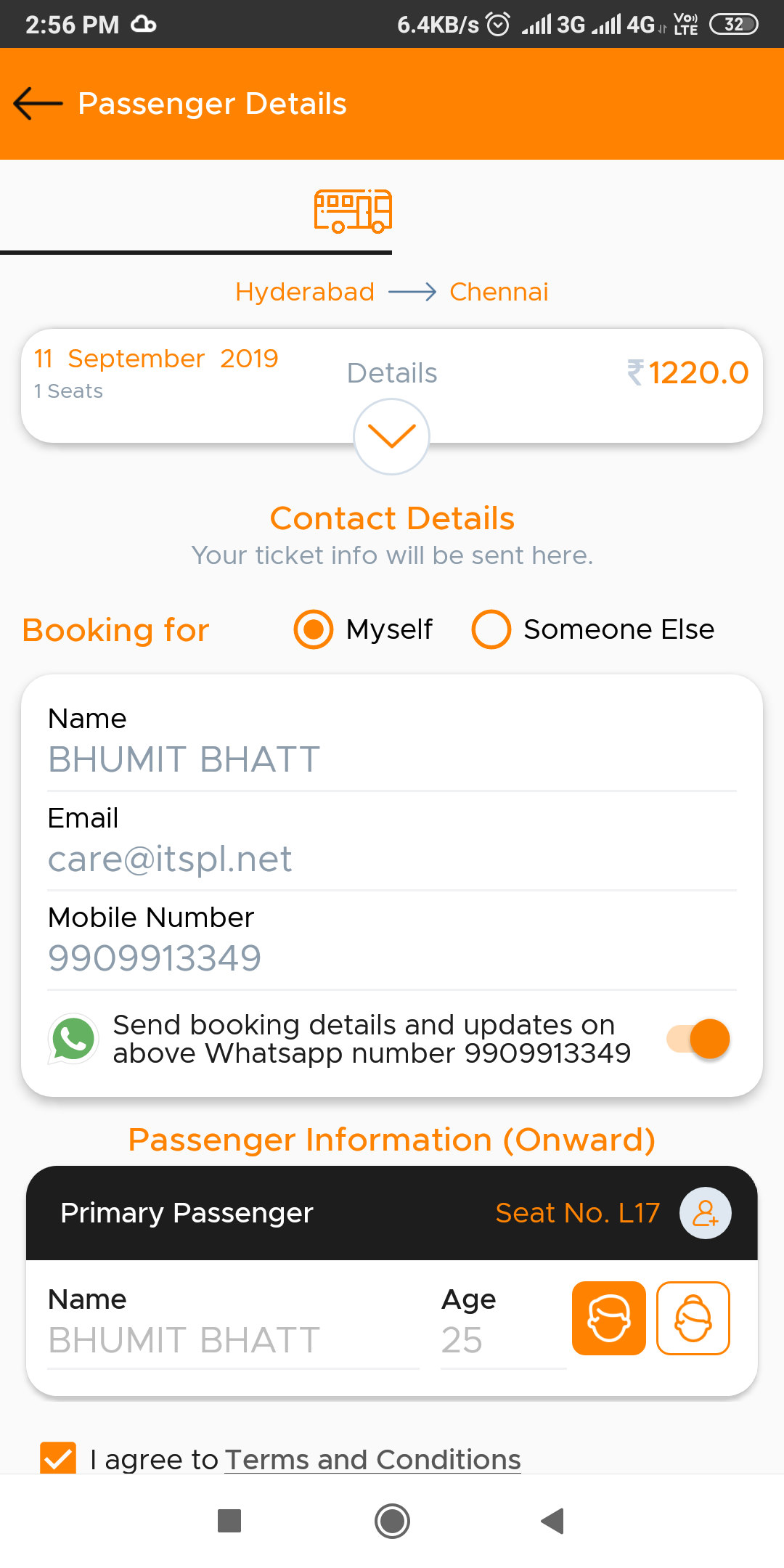Open the Terms and Conditions link
The image size is (784, 1568).
tap(372, 1460)
